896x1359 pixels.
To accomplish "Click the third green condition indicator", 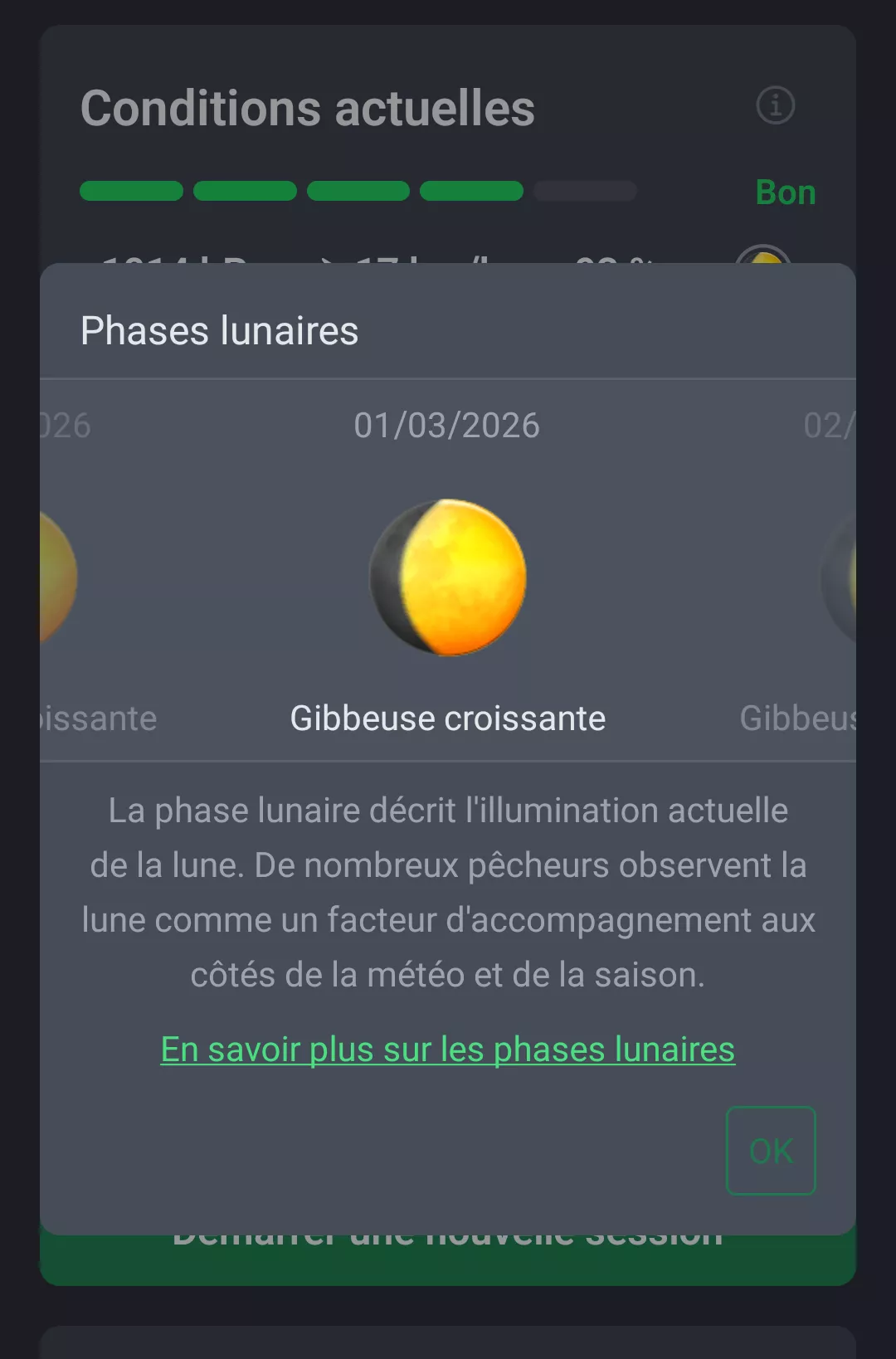I will click(358, 192).
